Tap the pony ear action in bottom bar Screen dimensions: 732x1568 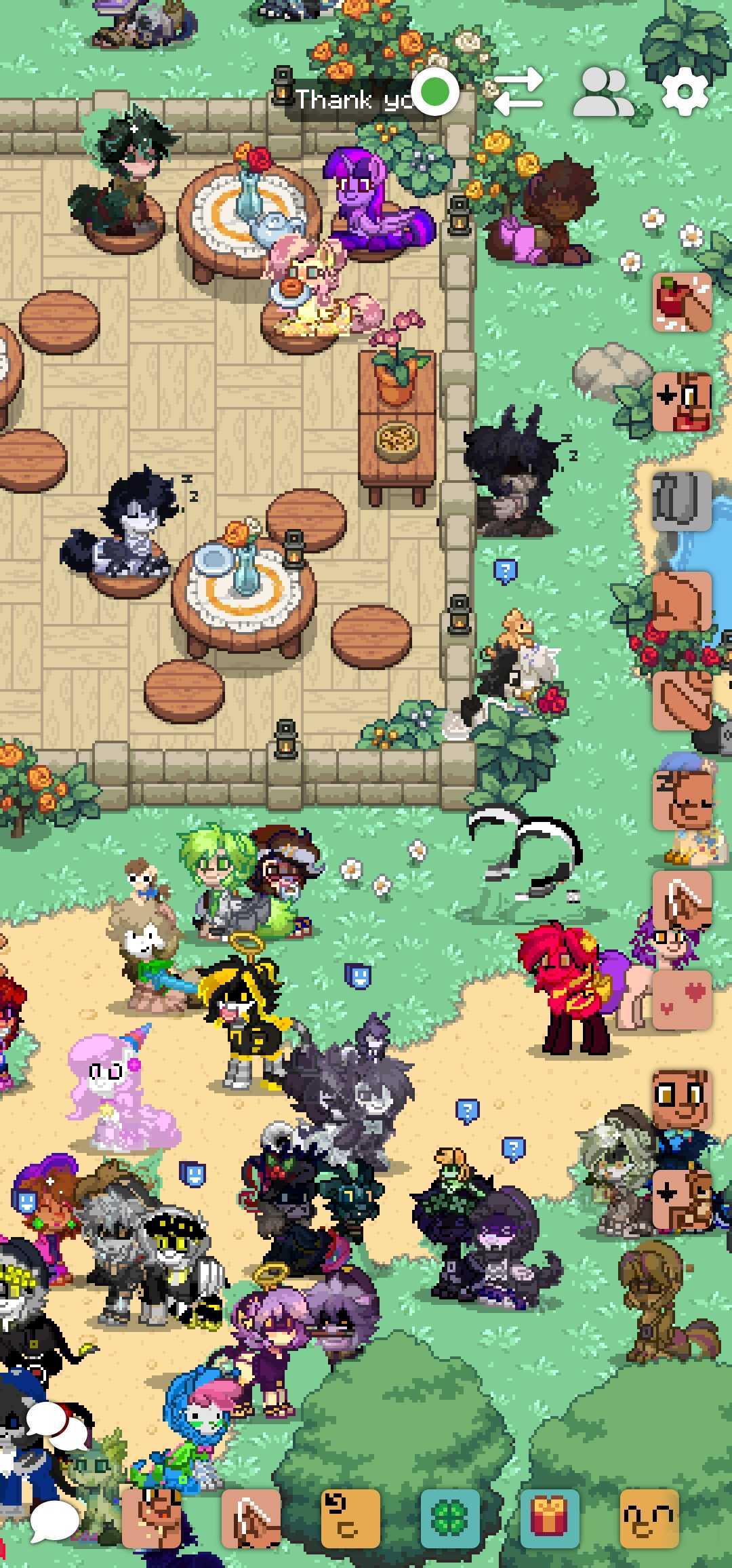click(251, 1519)
